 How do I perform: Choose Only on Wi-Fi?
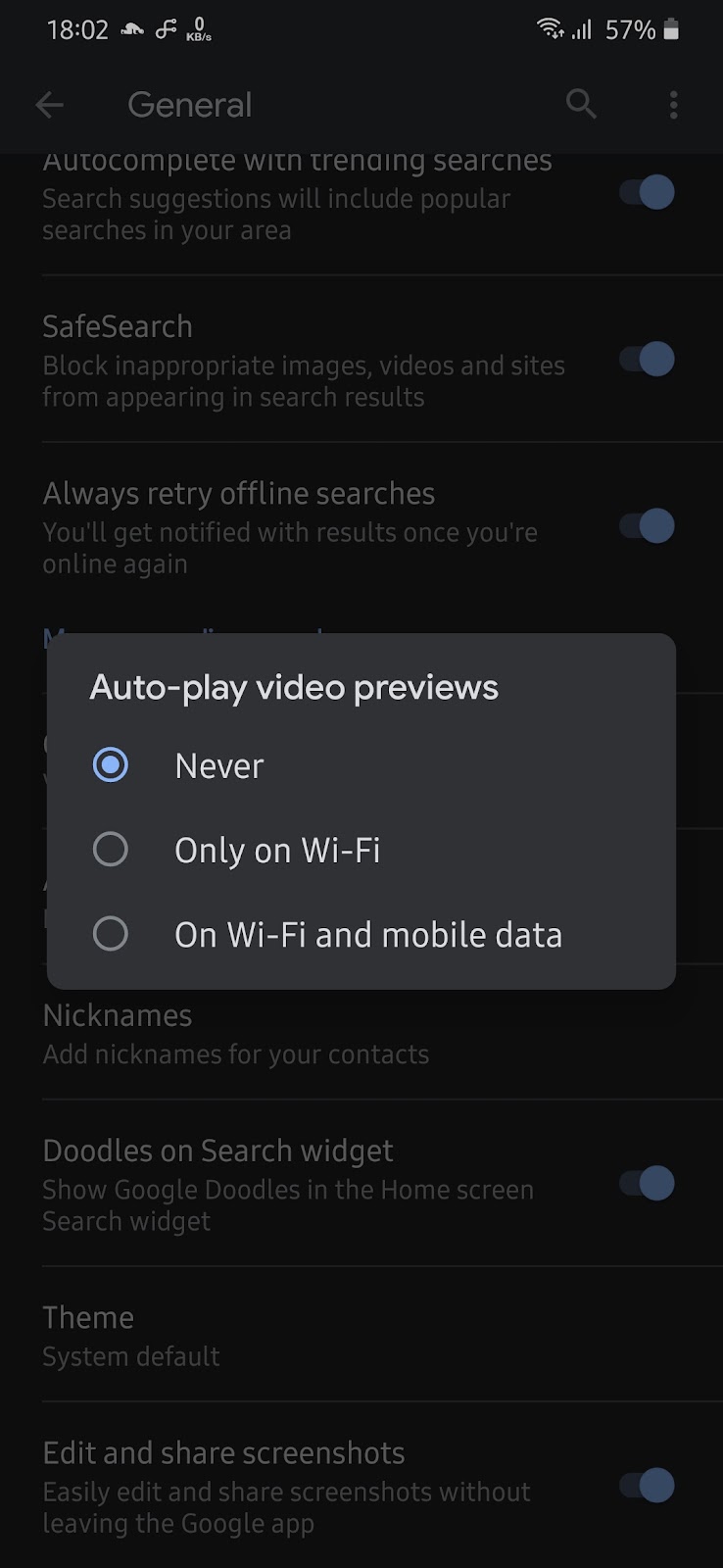click(111, 850)
